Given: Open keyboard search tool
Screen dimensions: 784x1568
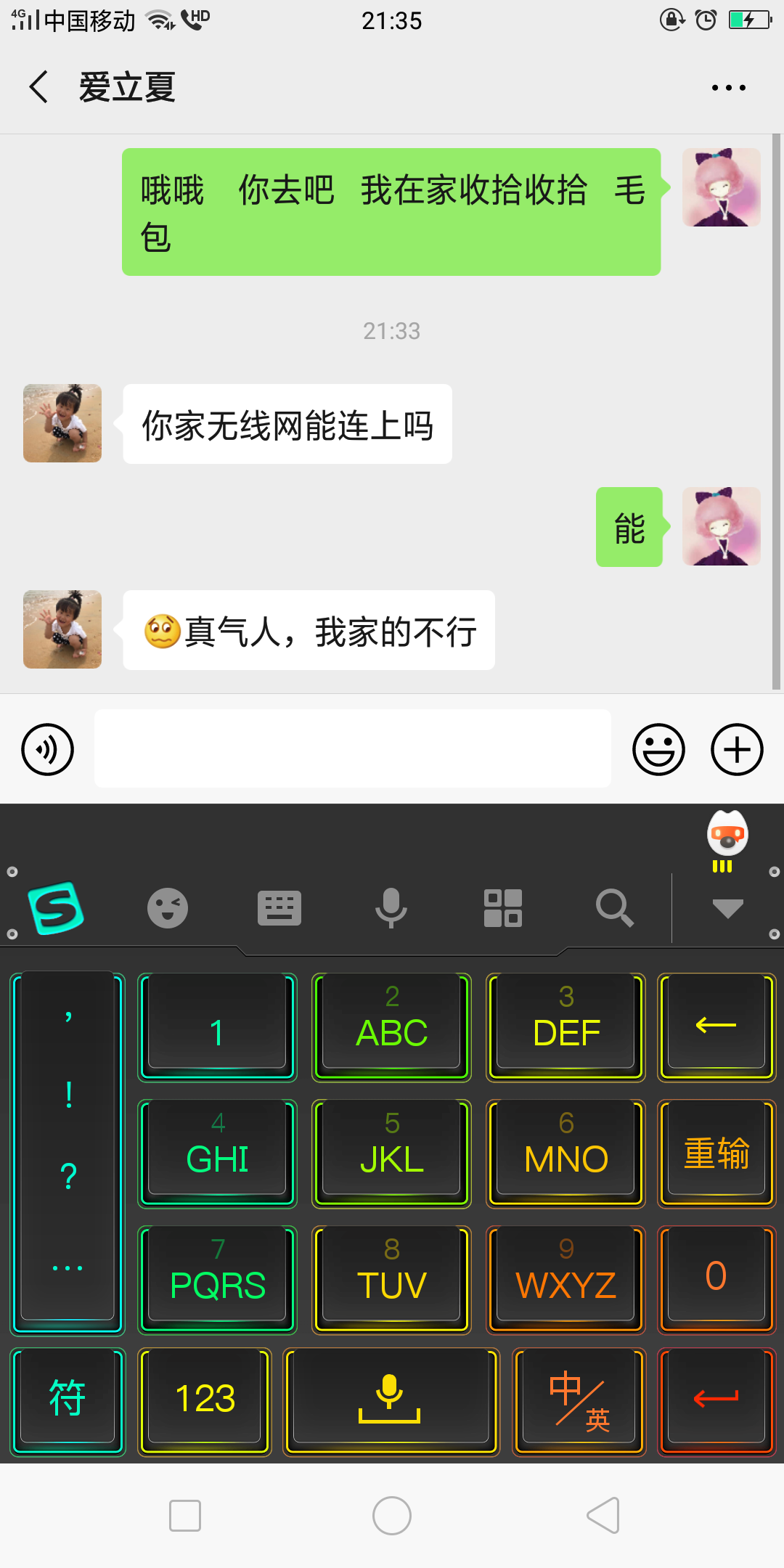Looking at the screenshot, I should [614, 908].
